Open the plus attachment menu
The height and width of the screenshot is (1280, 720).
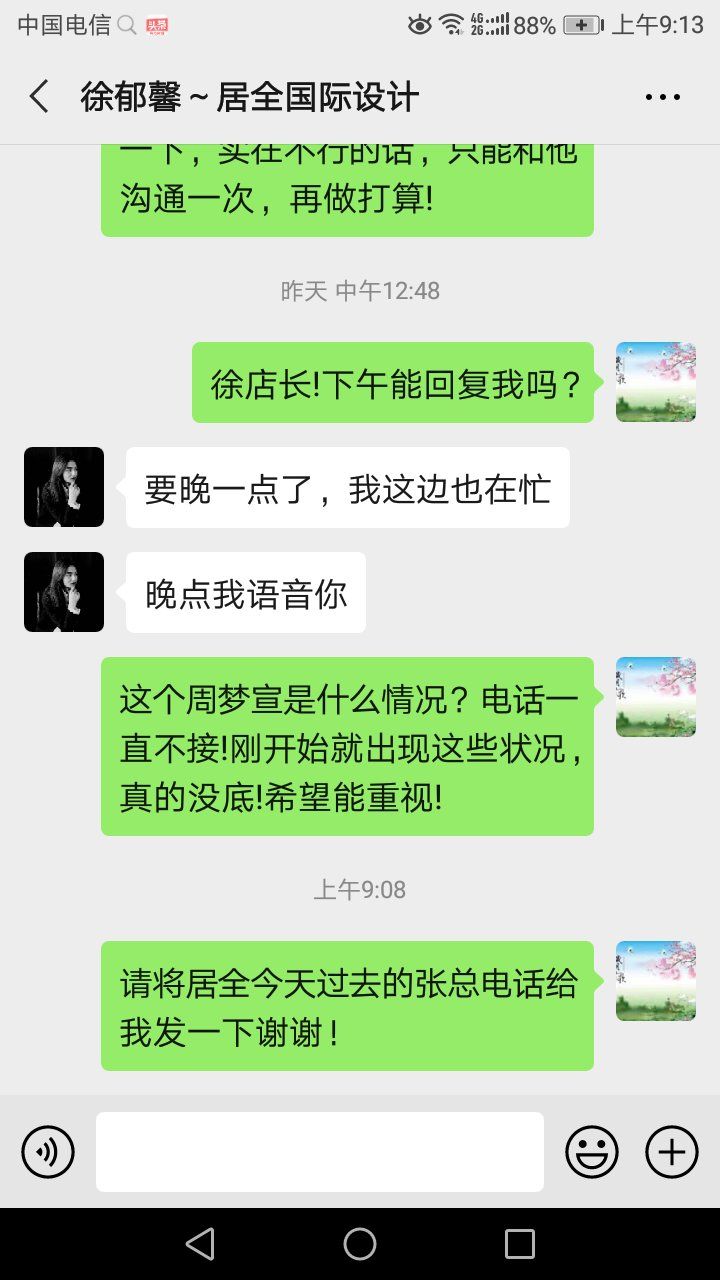click(x=671, y=1152)
